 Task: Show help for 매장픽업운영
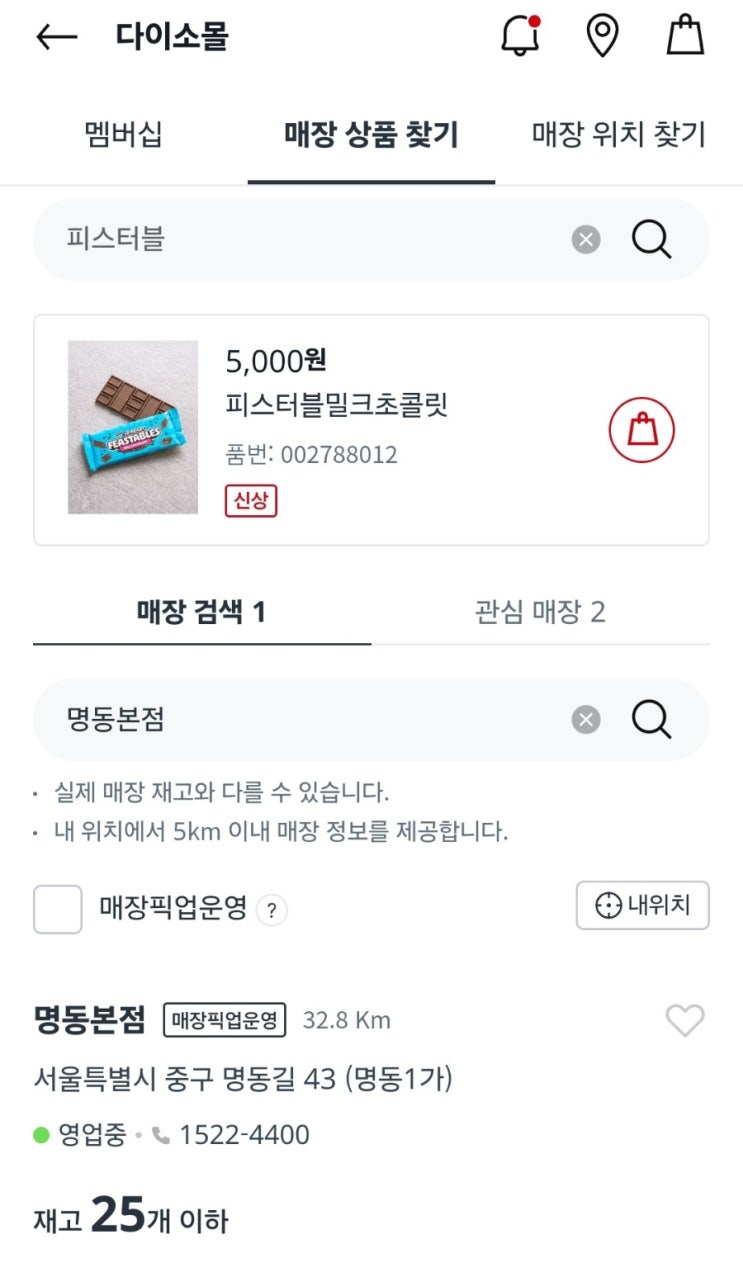tap(272, 911)
